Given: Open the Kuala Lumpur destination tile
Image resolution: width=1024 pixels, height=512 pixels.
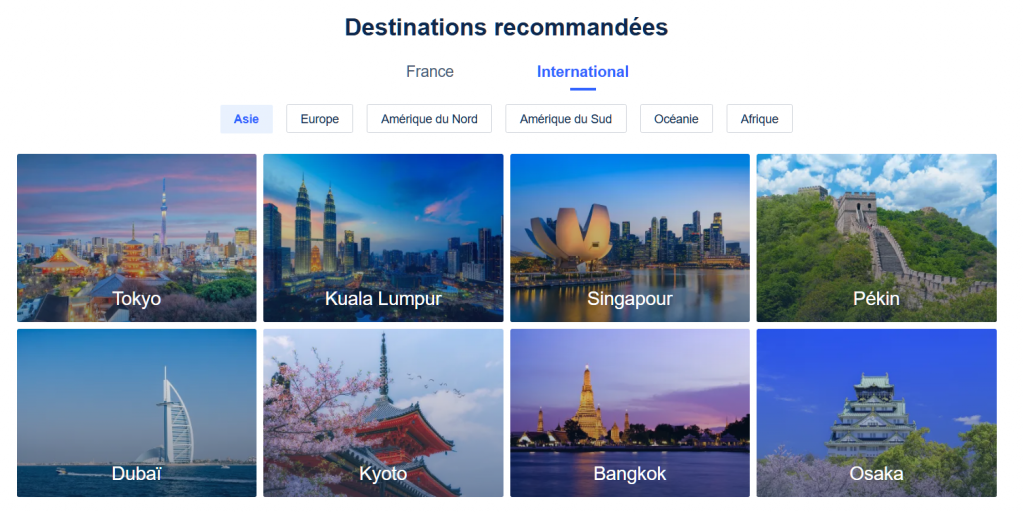Looking at the screenshot, I should tap(383, 238).
